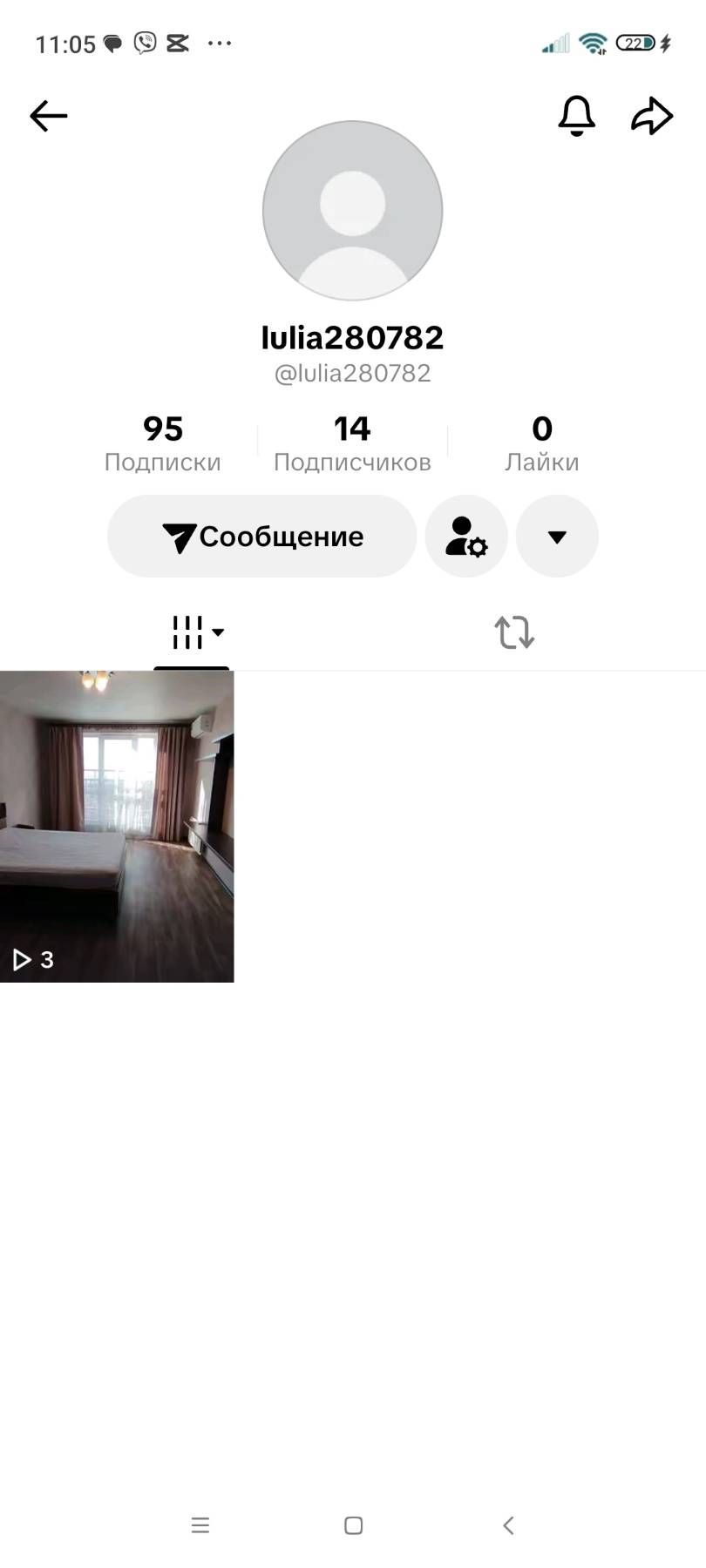The image size is (706, 1568).
Task: Switch to the Подписчиков list
Action: coord(352,443)
